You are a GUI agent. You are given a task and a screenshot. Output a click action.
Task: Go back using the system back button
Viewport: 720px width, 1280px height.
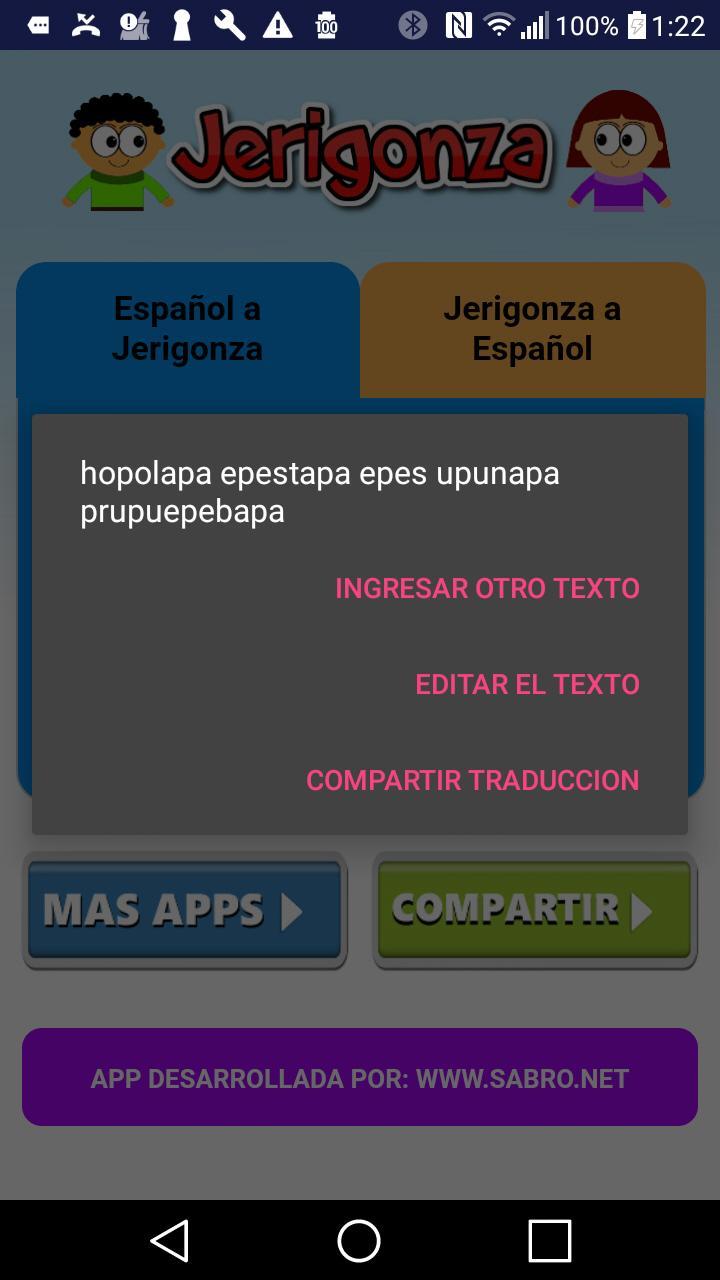169,1241
